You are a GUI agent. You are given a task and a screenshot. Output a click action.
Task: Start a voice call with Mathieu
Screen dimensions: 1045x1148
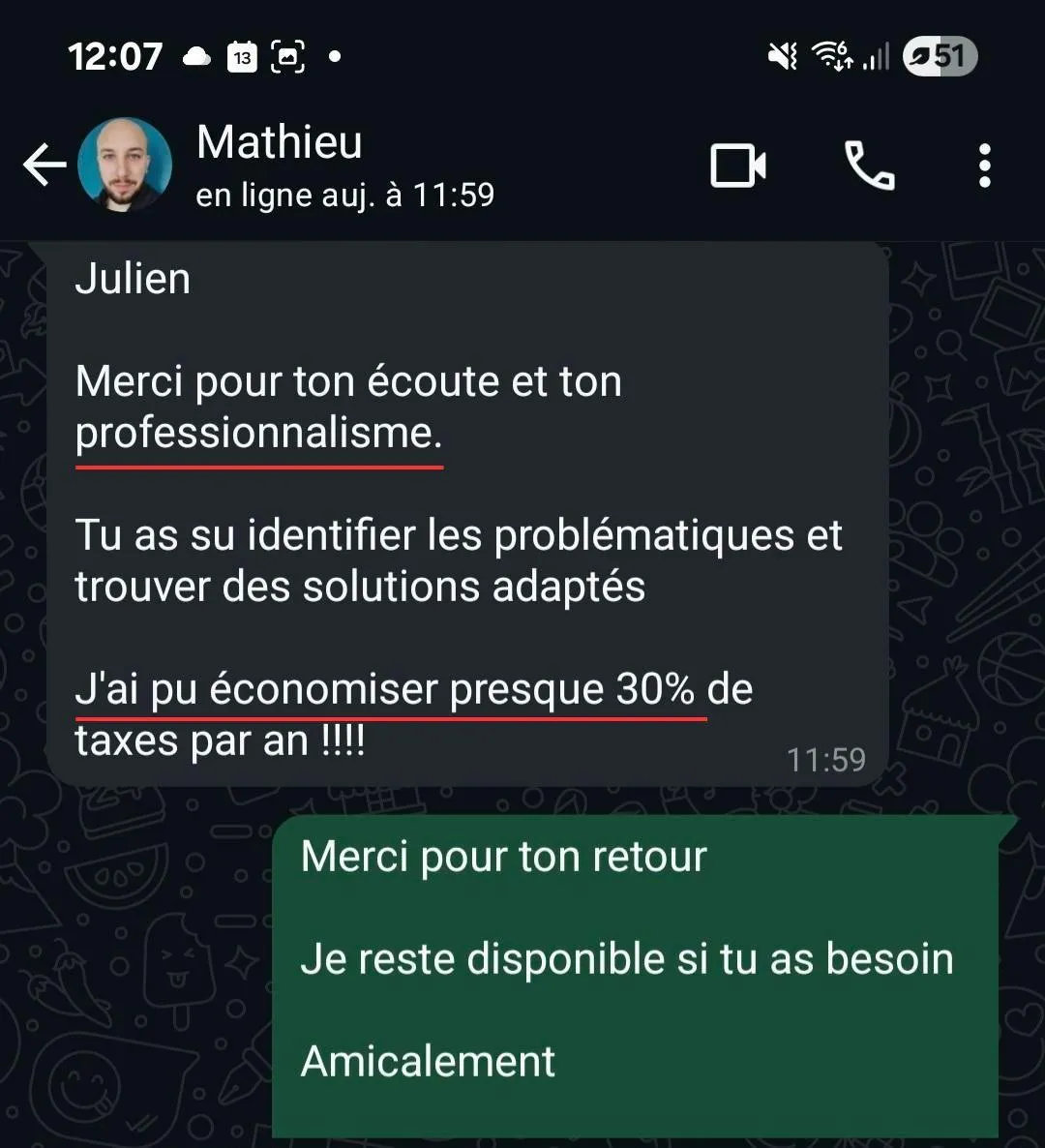click(869, 166)
